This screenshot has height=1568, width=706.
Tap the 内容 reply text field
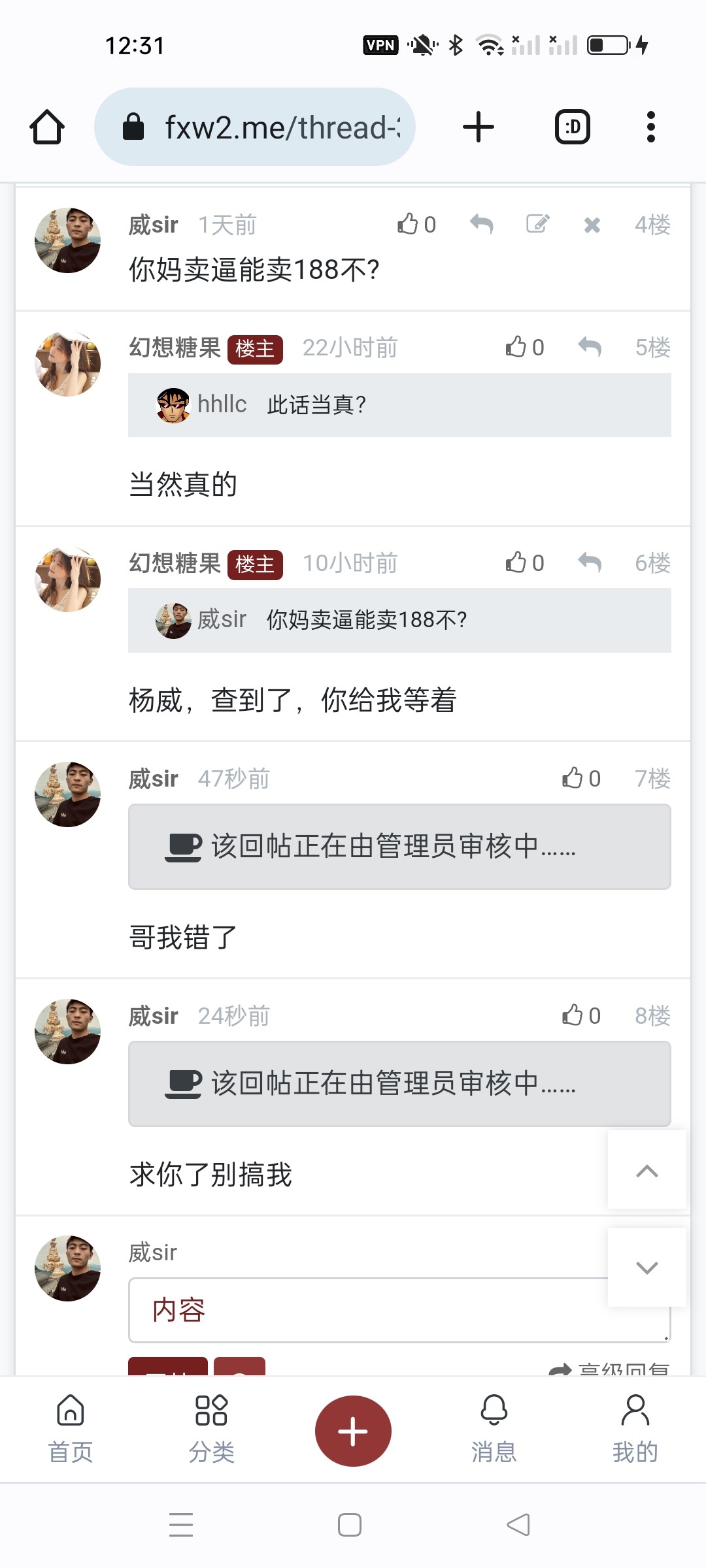coord(366,1310)
